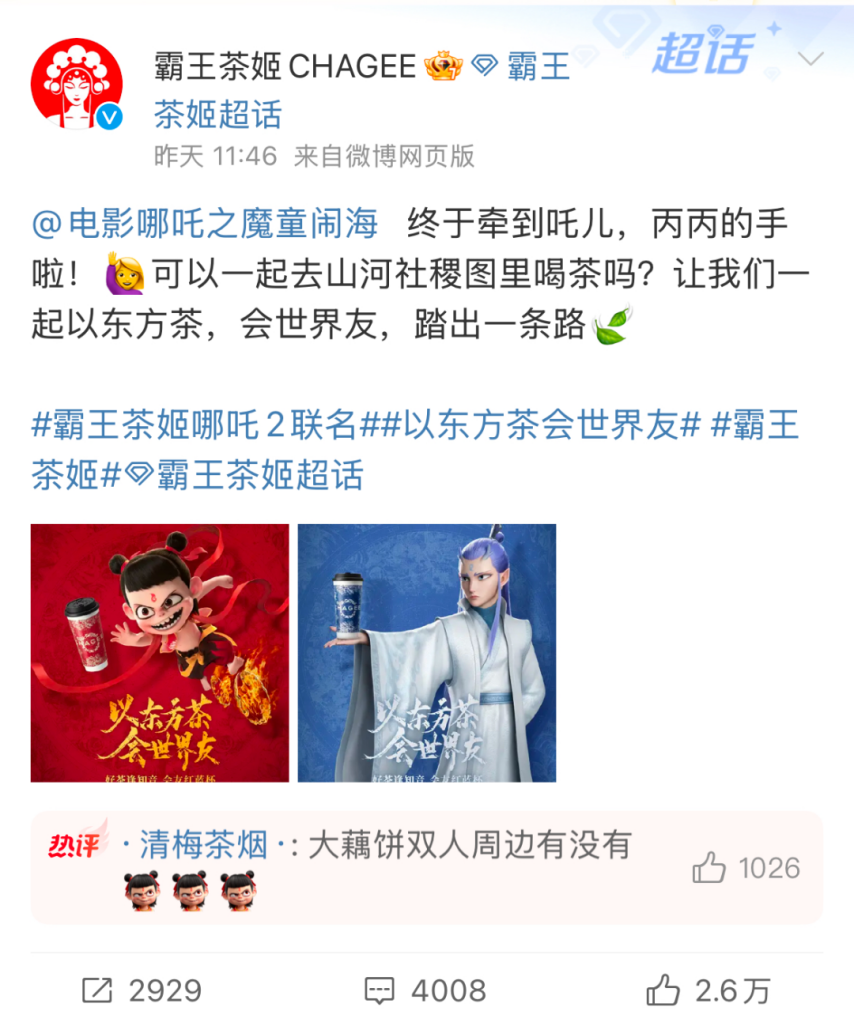Image resolution: width=854 pixels, height=1026 pixels.
Task: View the red Nezha poster image
Action: click(160, 653)
